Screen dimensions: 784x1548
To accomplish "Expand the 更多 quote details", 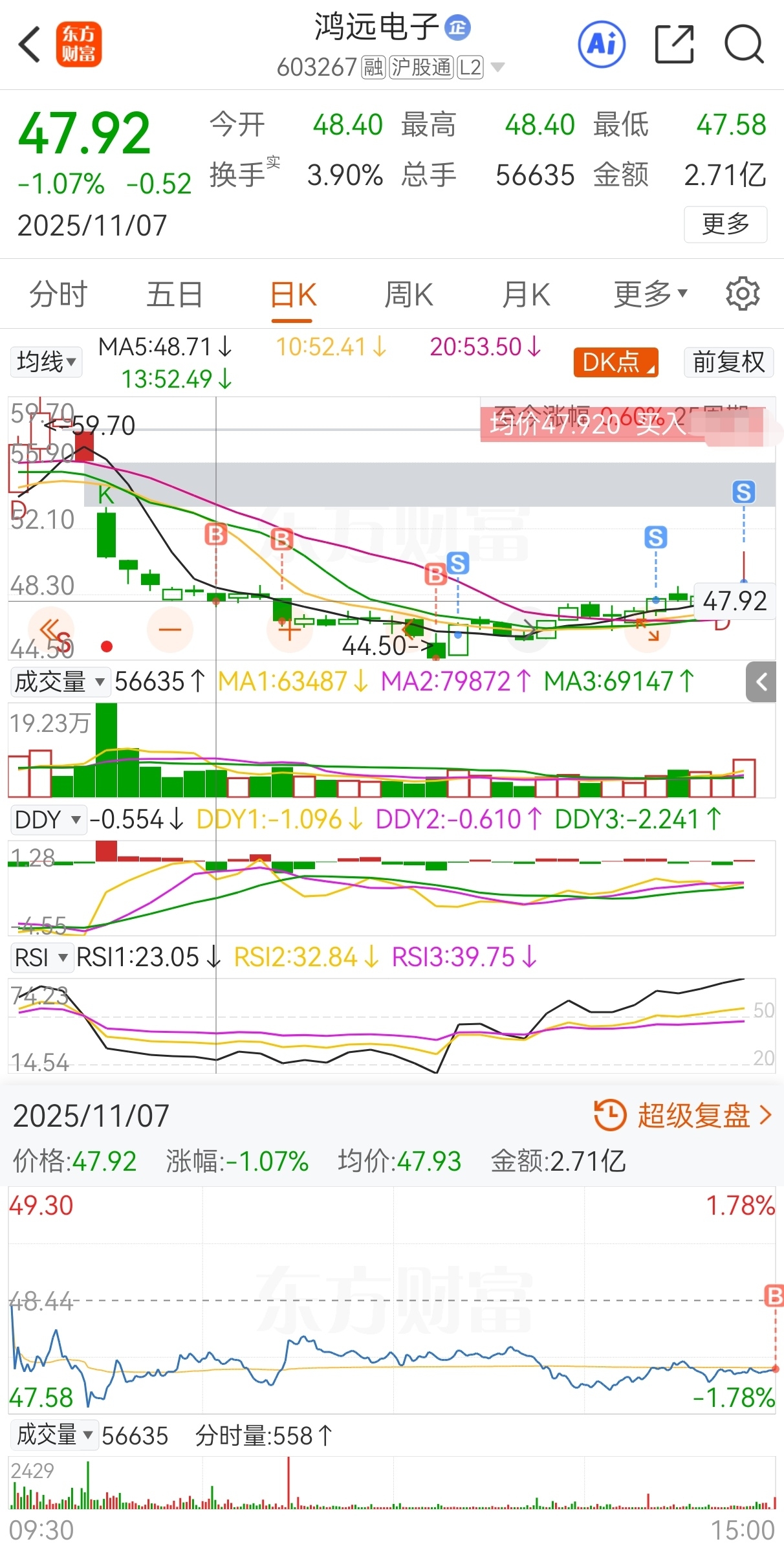I will tap(725, 225).
